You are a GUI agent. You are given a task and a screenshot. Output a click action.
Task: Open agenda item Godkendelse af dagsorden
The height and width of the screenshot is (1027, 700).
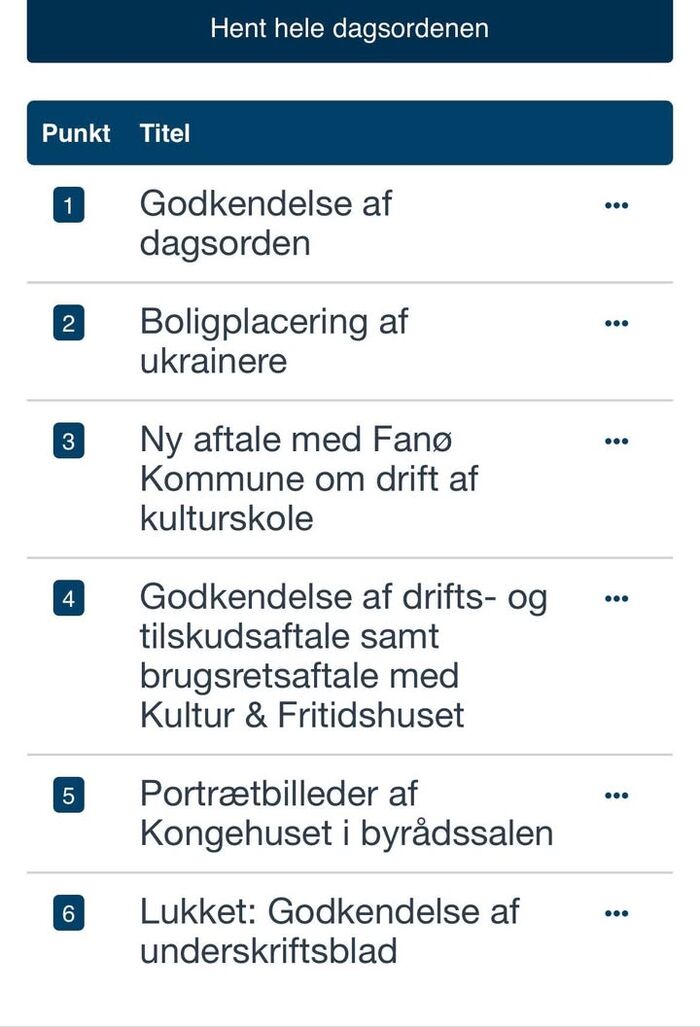tap(266, 223)
